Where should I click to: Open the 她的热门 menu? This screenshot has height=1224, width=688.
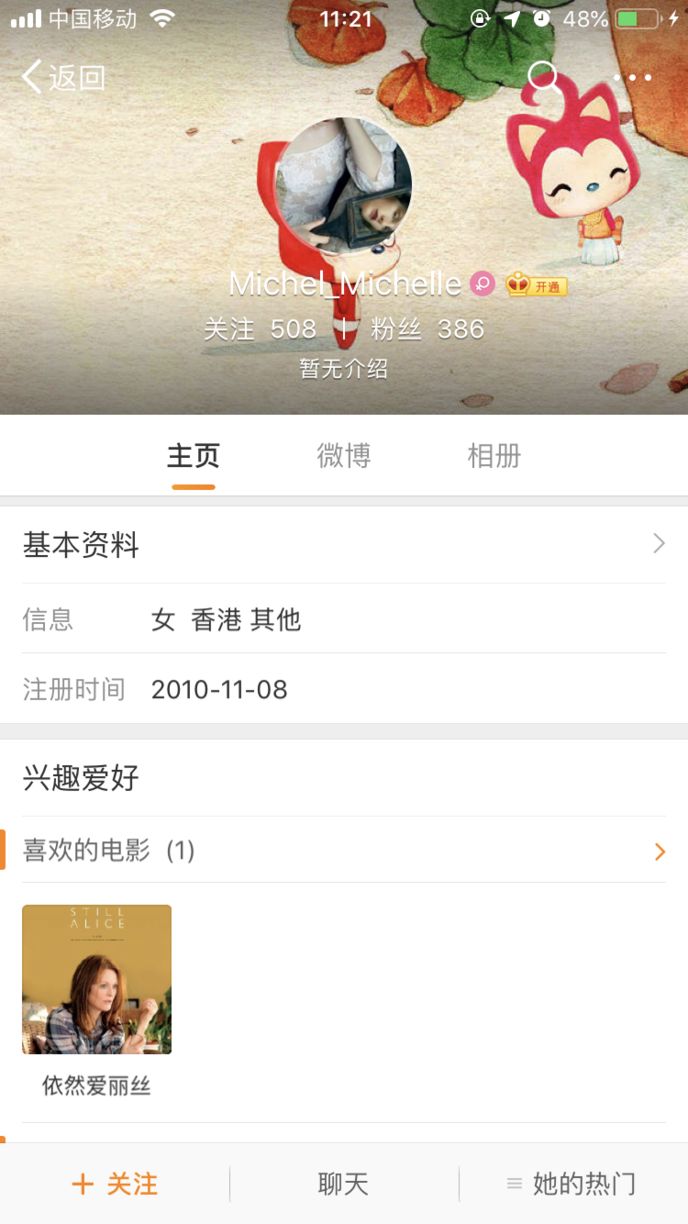[x=572, y=1184]
